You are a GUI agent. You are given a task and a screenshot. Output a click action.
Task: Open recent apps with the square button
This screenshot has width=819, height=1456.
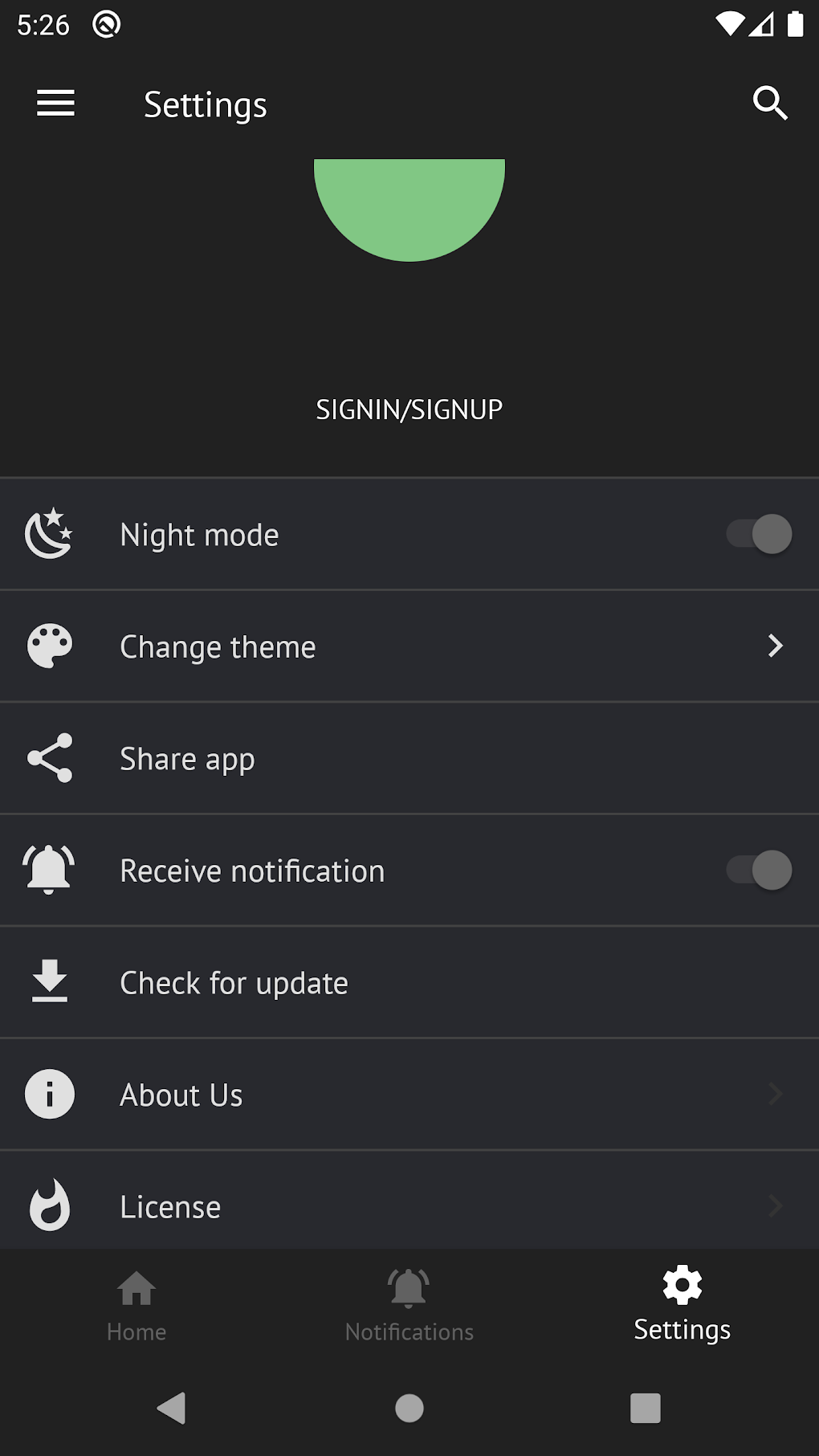coord(646,1408)
